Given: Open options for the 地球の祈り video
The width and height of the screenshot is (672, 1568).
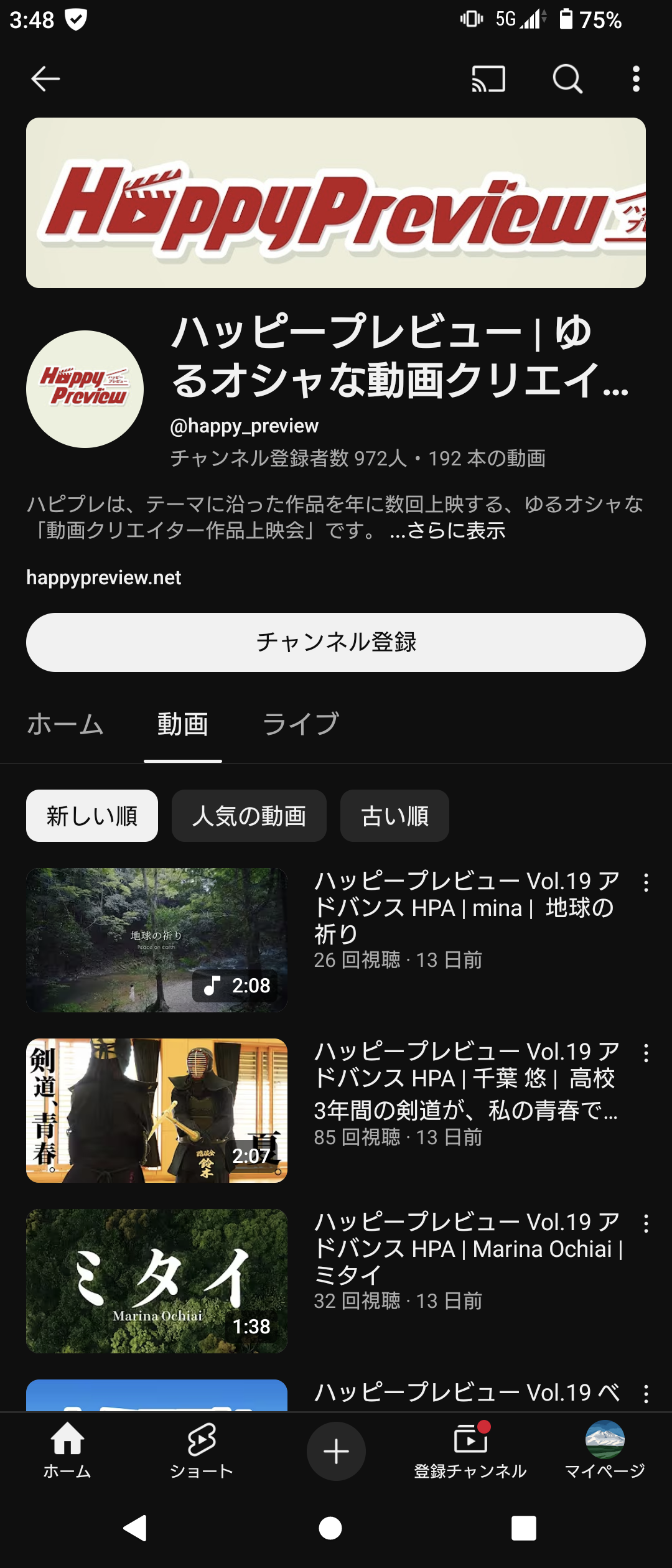Looking at the screenshot, I should (x=646, y=883).
